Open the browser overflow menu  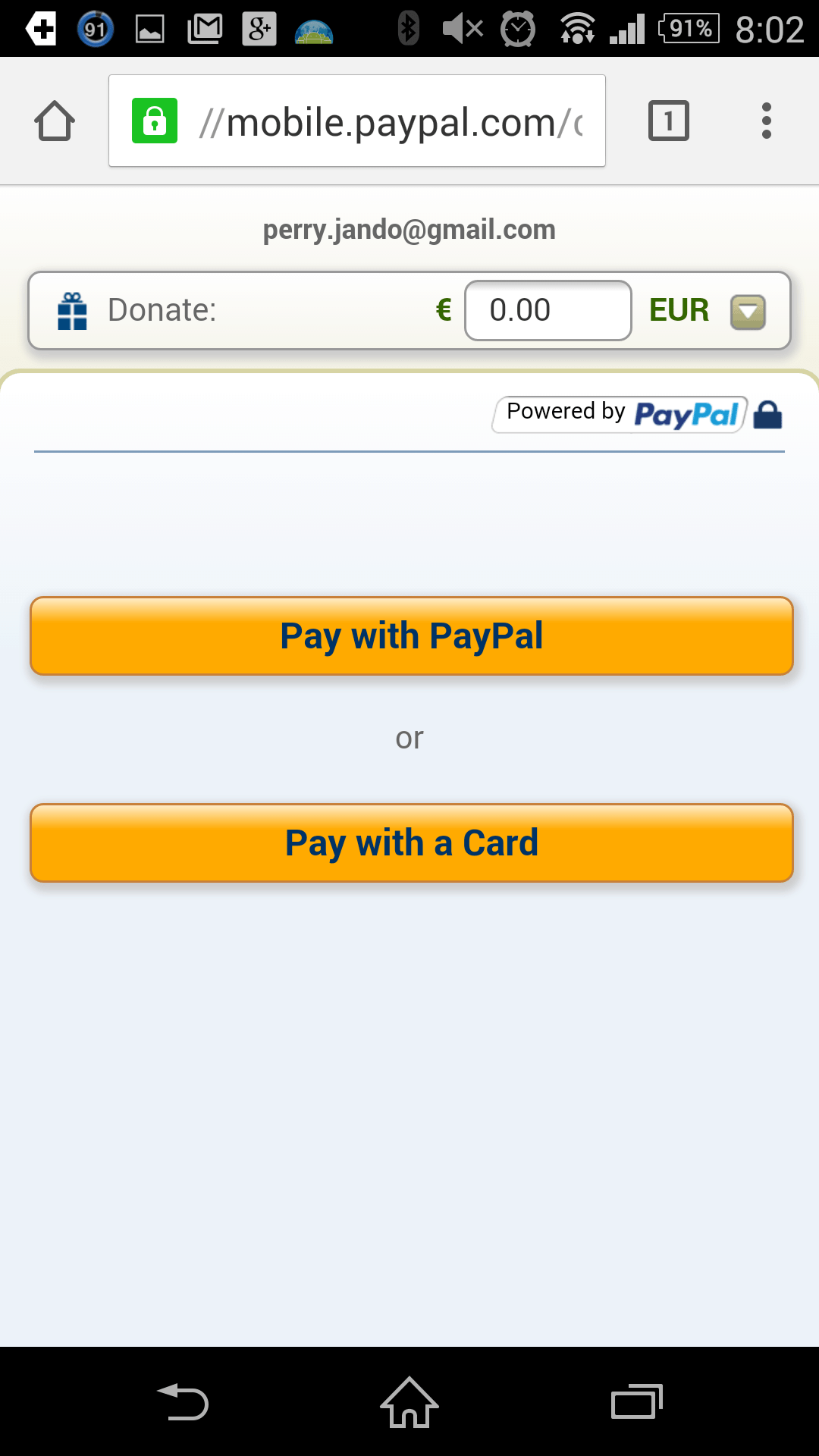(x=767, y=121)
